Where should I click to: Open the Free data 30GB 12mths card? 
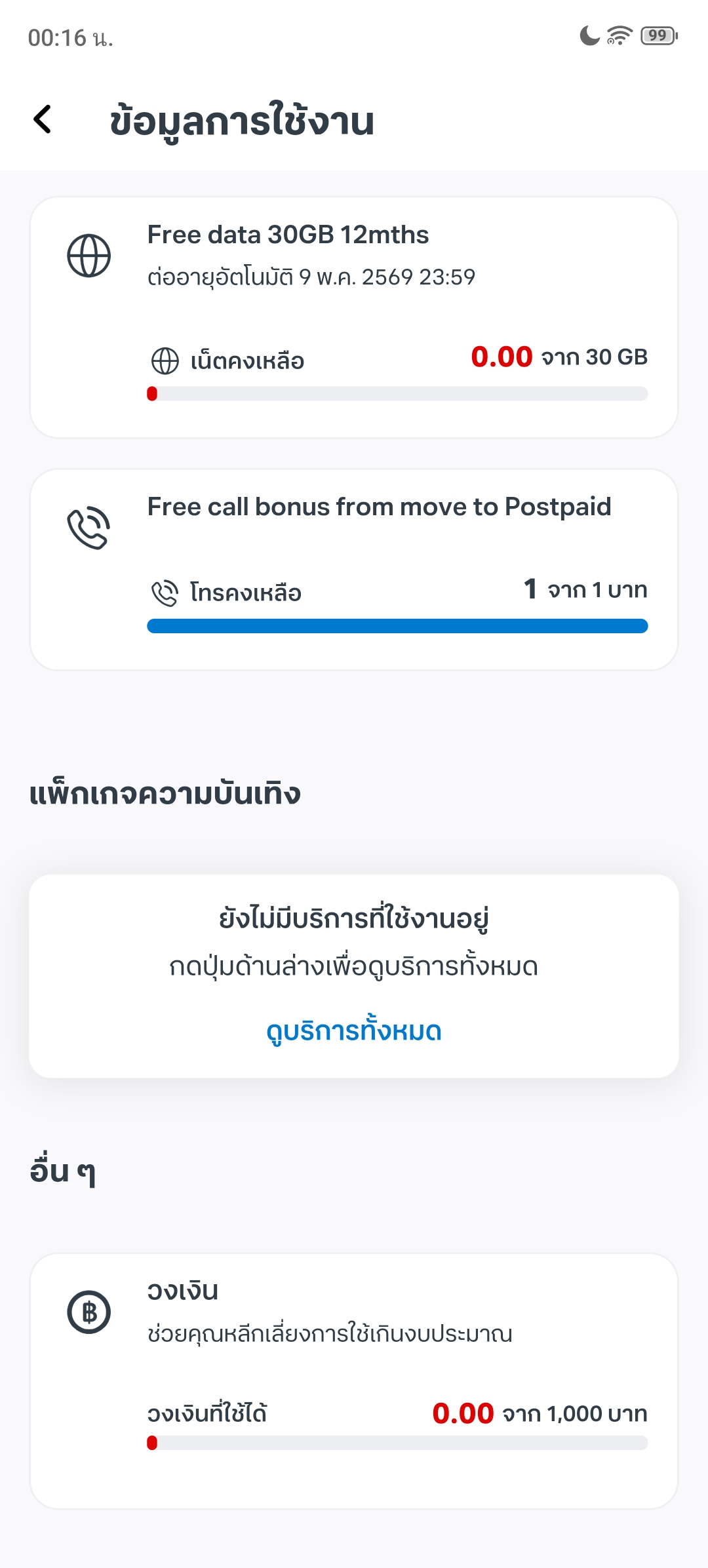354,317
